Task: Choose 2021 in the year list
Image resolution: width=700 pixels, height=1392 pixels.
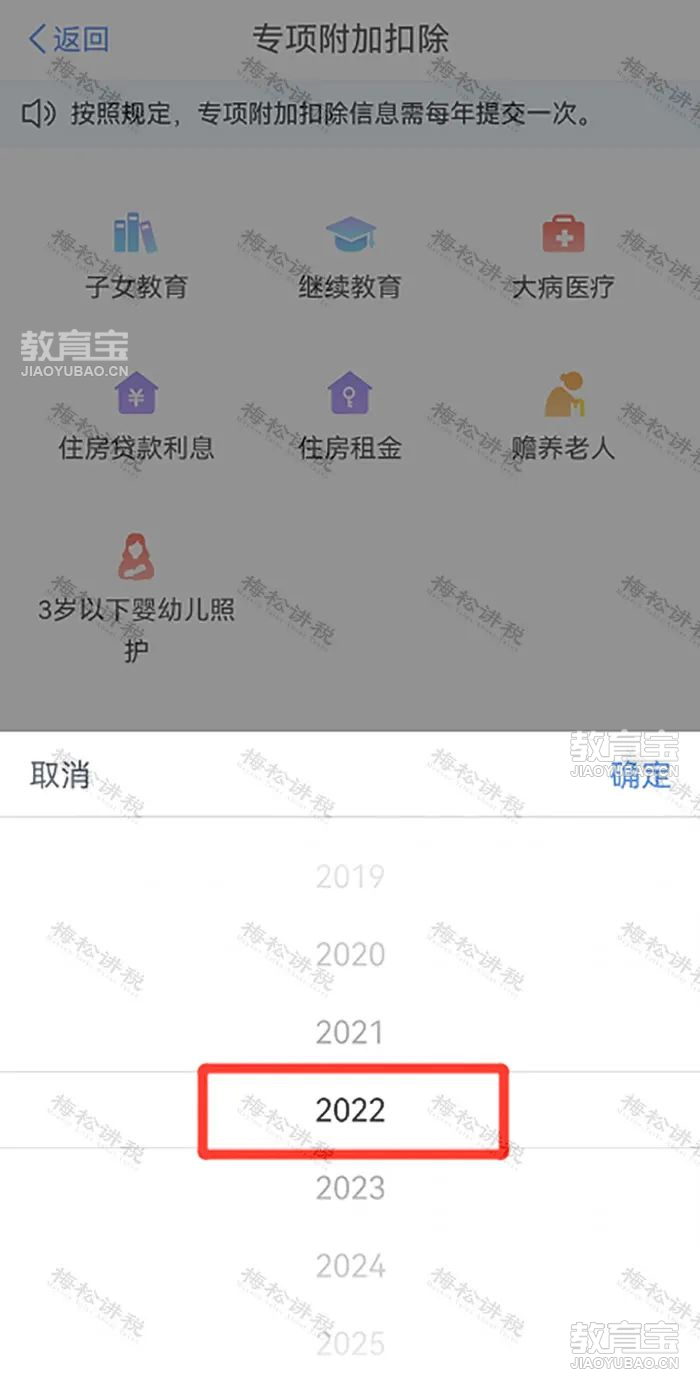Action: [x=350, y=1032]
